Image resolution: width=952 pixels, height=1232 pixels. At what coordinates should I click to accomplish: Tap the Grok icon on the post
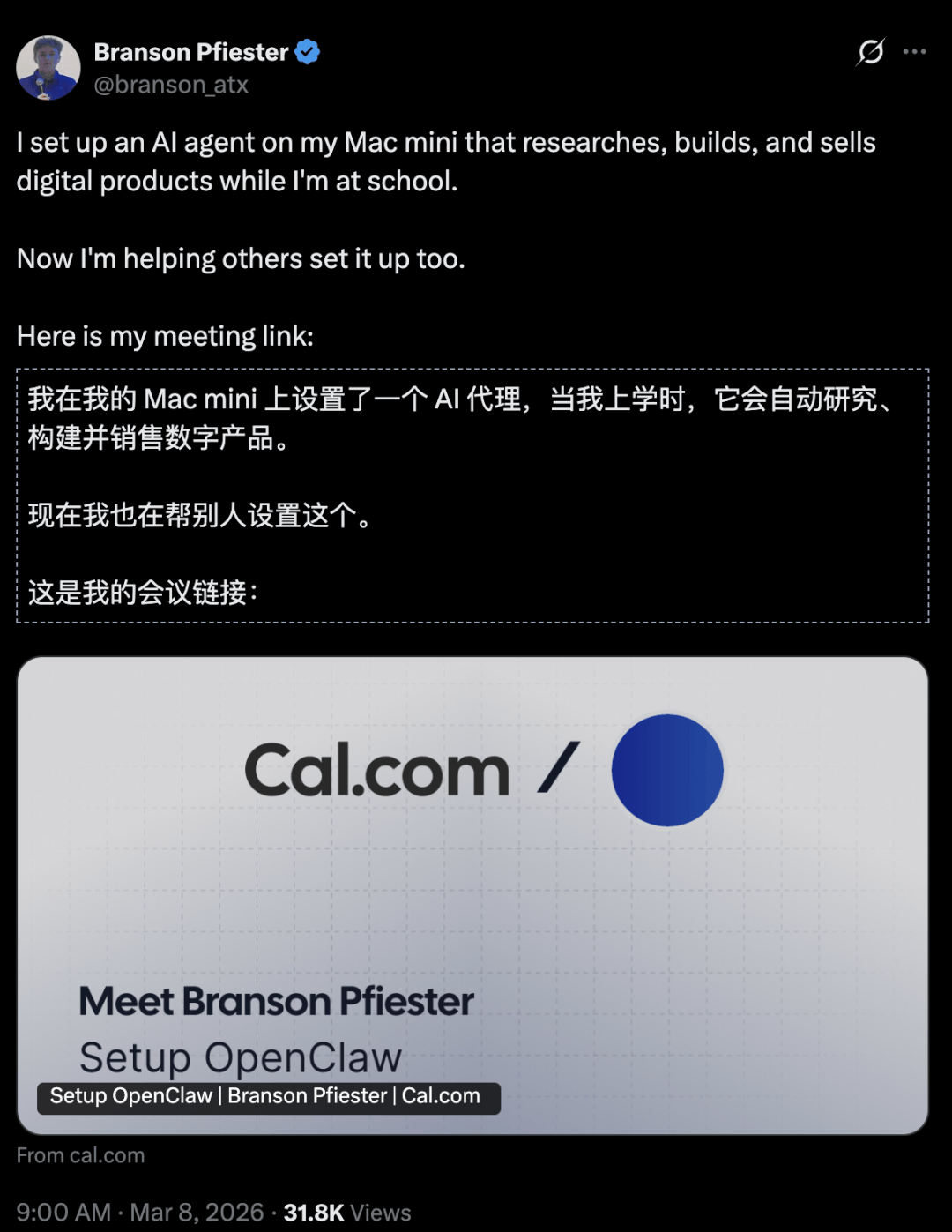coord(870,52)
